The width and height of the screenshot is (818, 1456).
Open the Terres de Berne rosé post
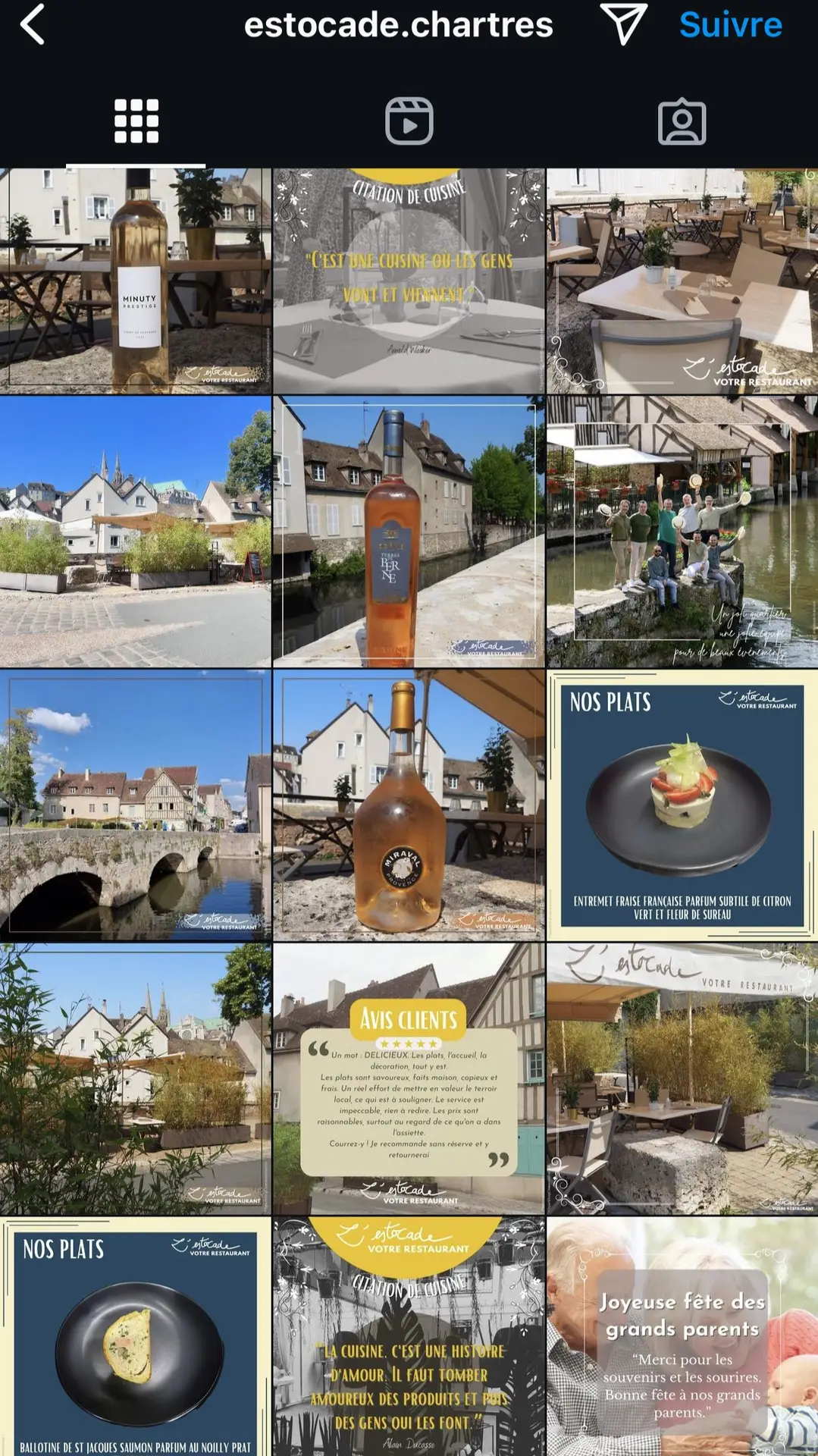click(x=409, y=531)
